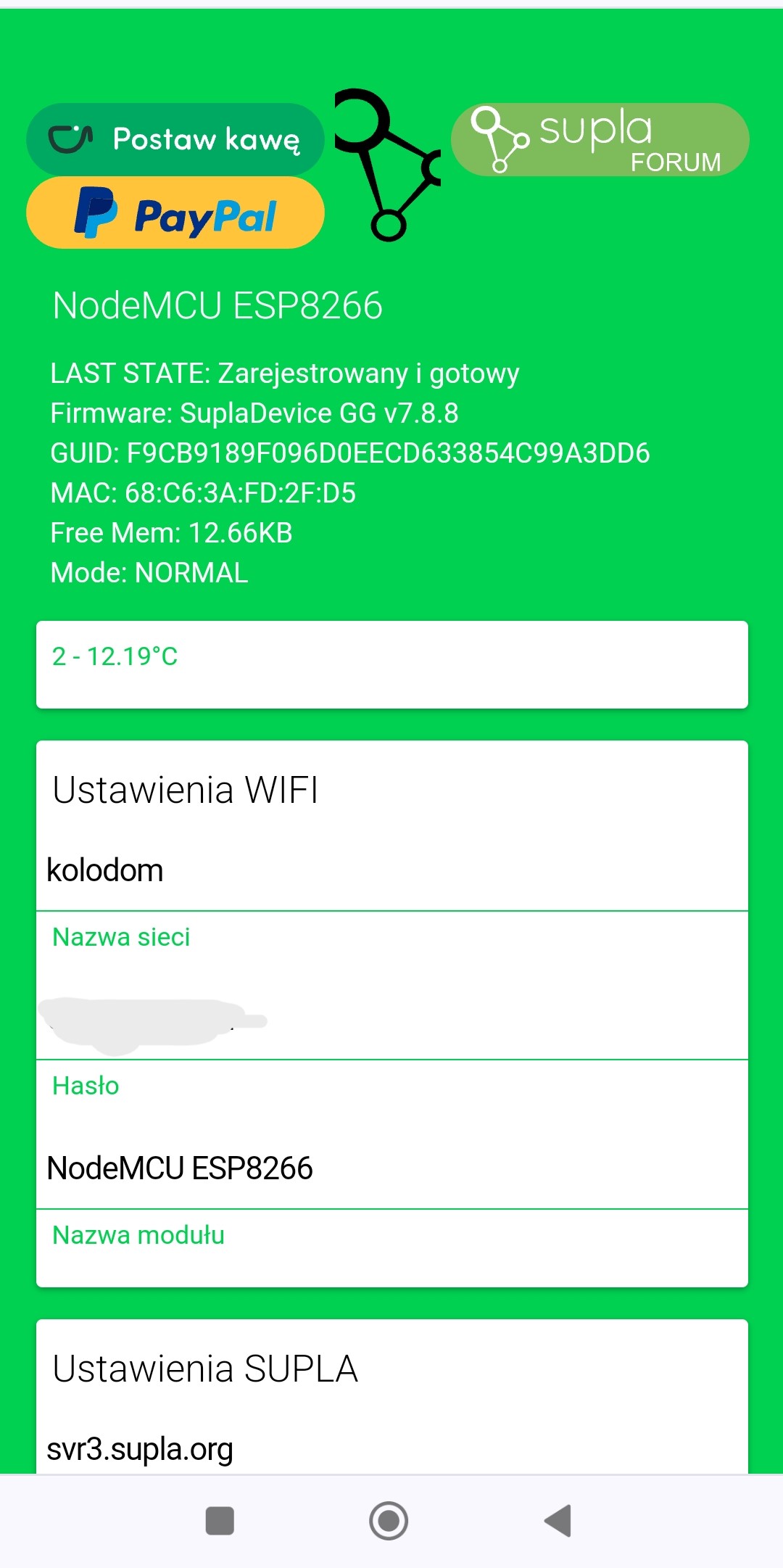
Task: Select the Hasło password field
Action: (x=391, y=1020)
